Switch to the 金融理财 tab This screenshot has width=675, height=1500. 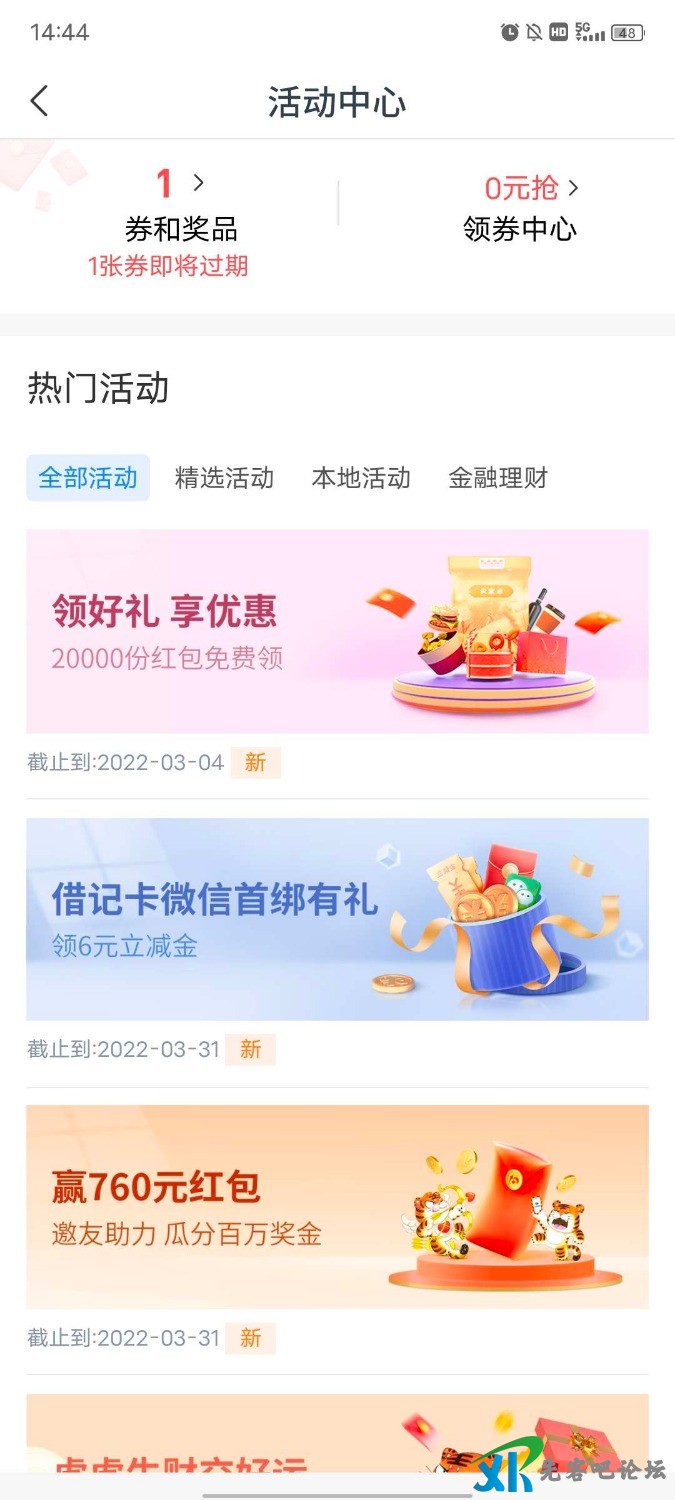(x=498, y=478)
